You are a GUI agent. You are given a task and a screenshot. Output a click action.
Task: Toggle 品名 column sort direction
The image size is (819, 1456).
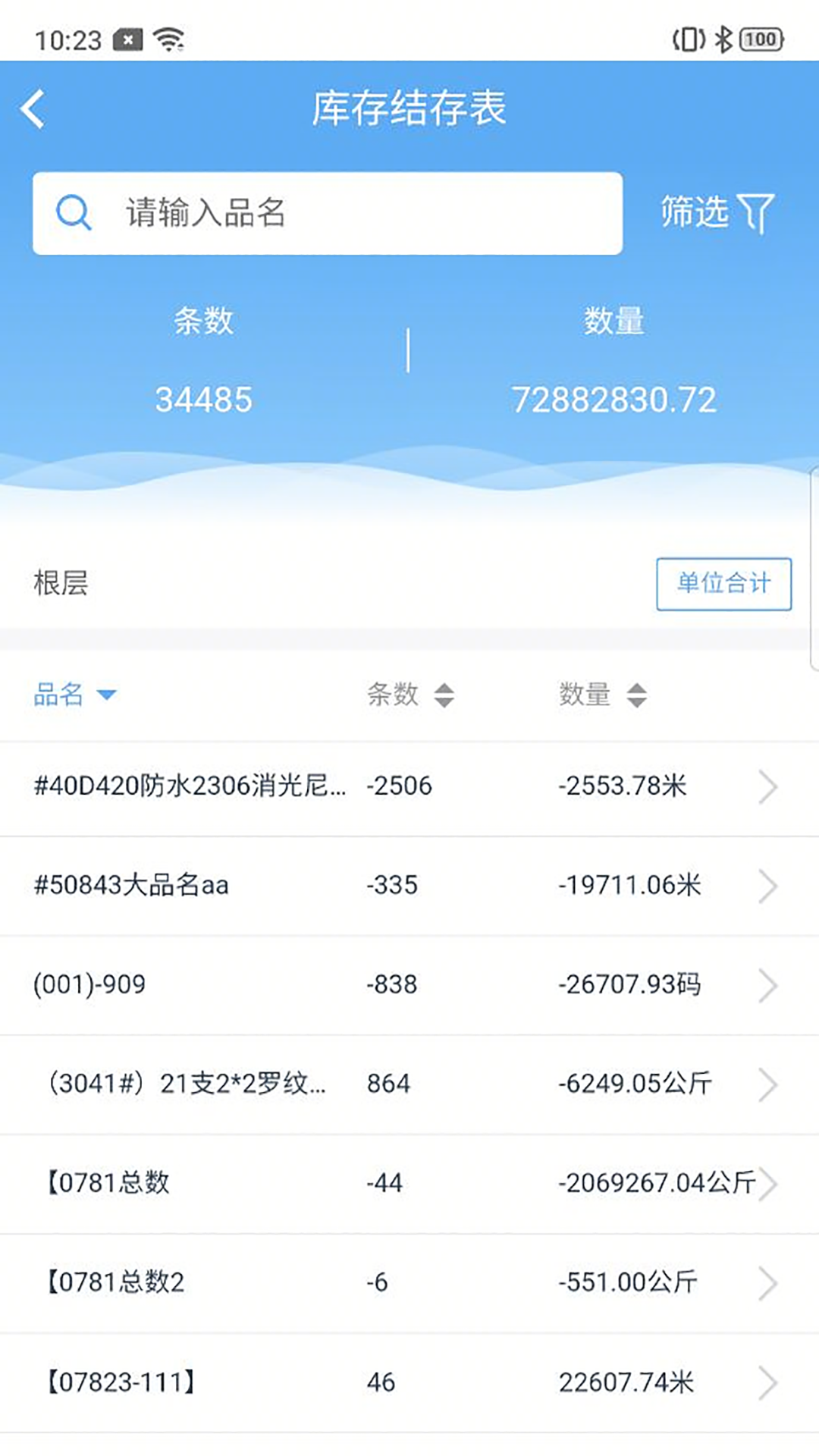108,695
